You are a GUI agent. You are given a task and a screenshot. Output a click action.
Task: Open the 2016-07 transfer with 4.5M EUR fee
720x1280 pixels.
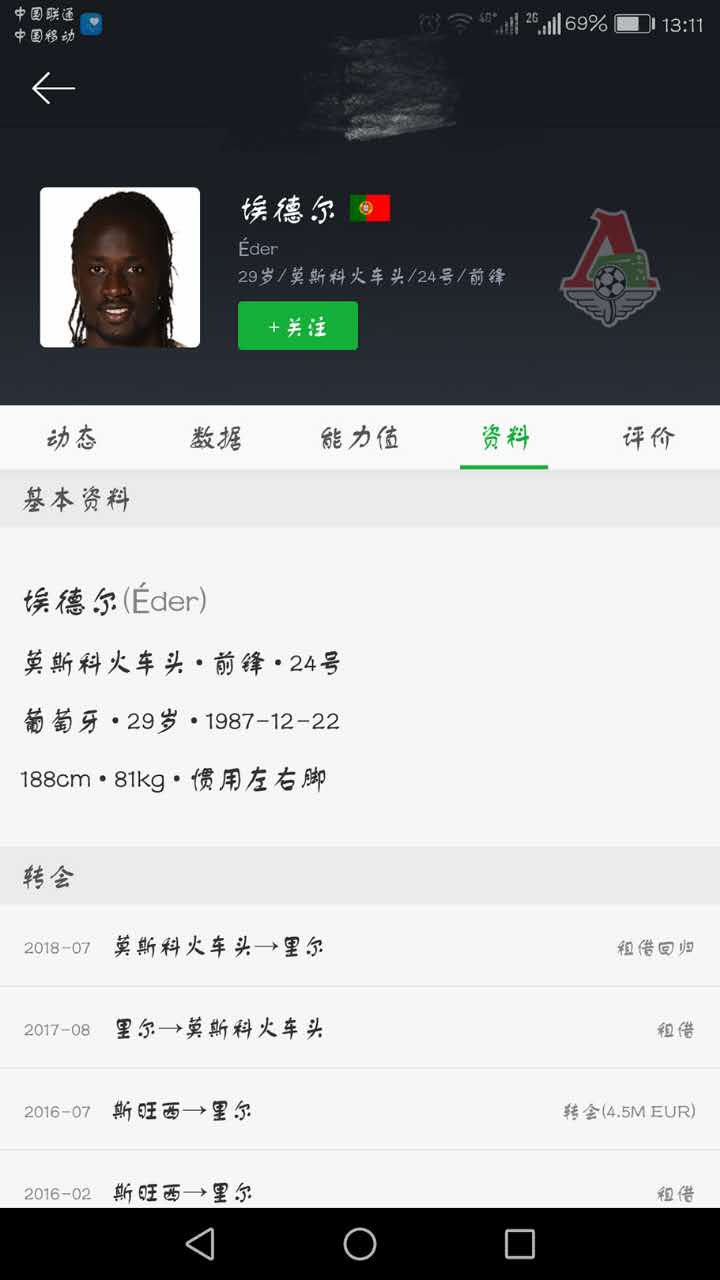(360, 1110)
